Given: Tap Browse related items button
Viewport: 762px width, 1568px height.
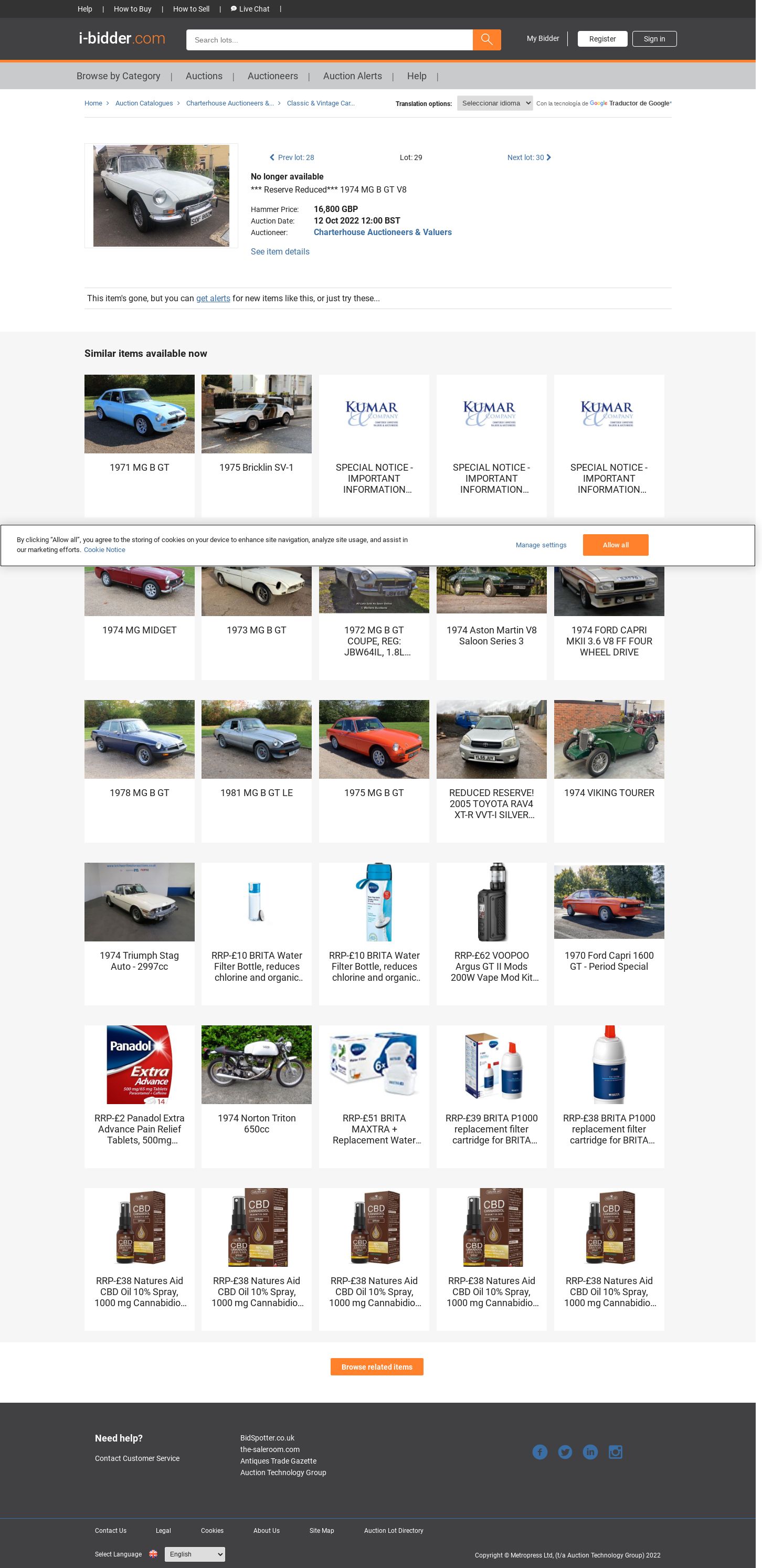Looking at the screenshot, I should pyautogui.click(x=376, y=1367).
